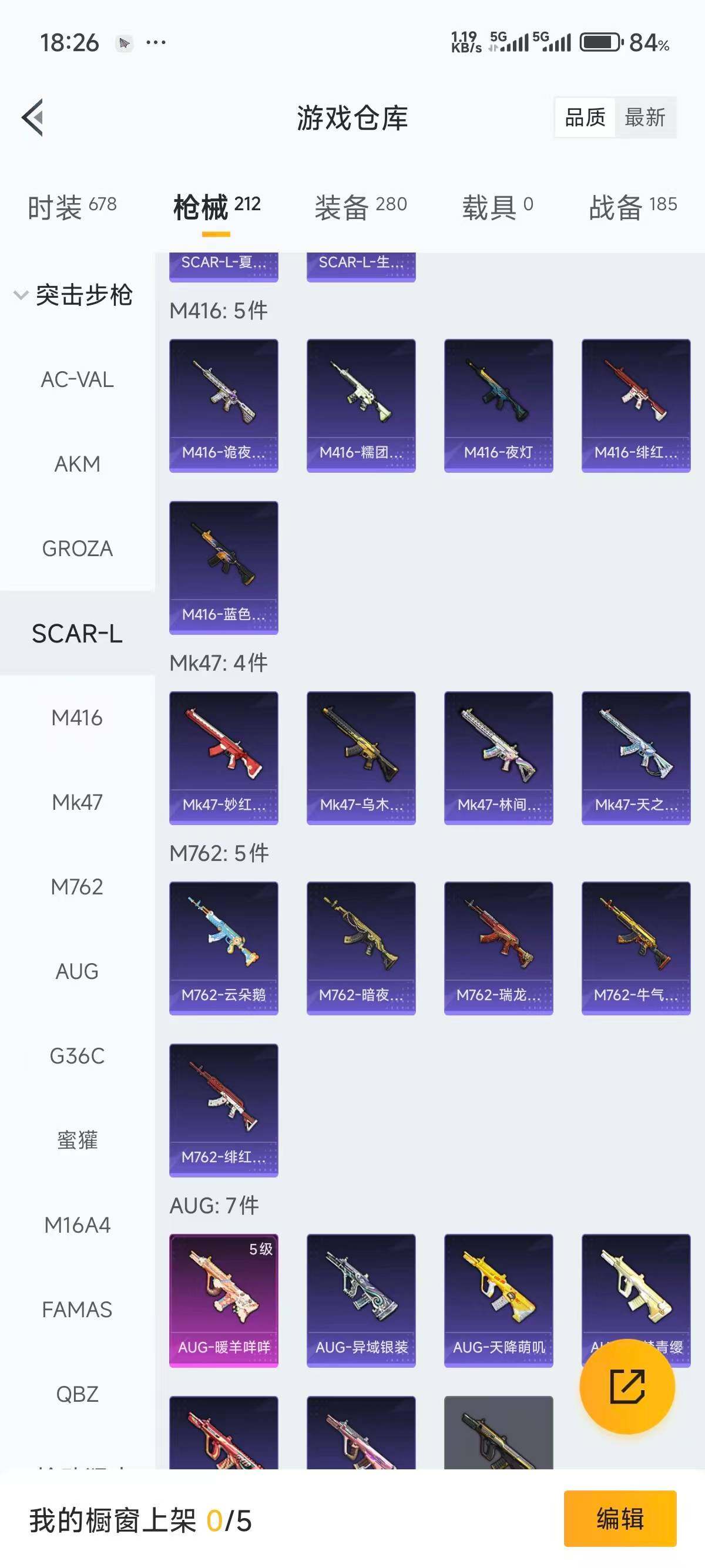View the Mk47-妙红 skin
Viewport: 705px width, 1568px height.
(x=223, y=758)
